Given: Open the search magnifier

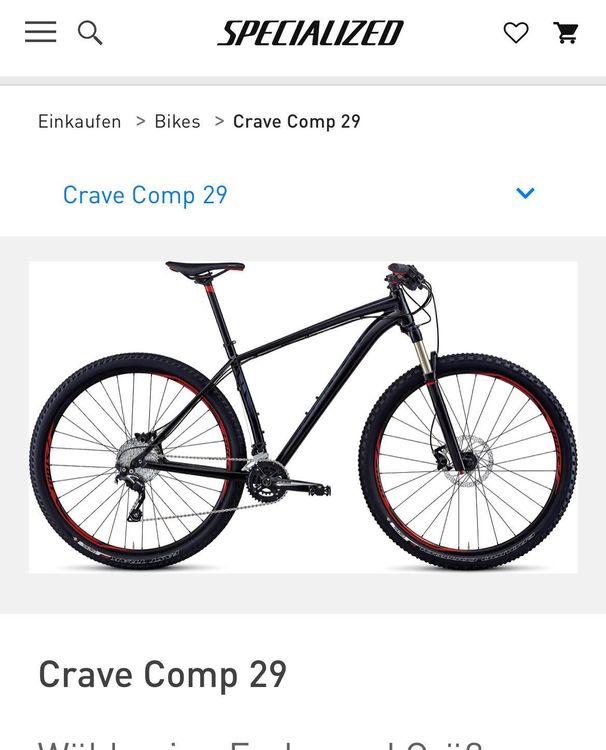Looking at the screenshot, I should click(90, 33).
